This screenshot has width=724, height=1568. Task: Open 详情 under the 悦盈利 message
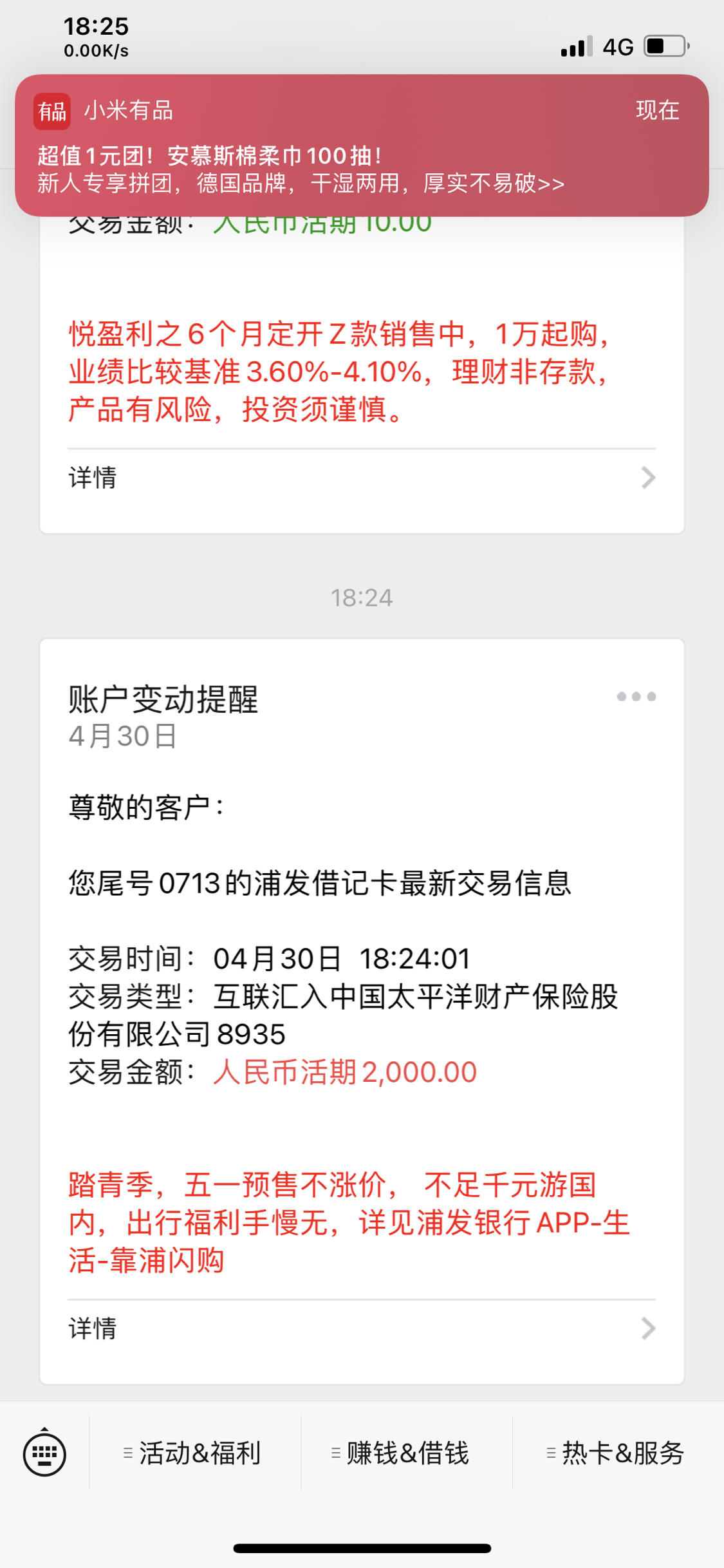tap(362, 478)
